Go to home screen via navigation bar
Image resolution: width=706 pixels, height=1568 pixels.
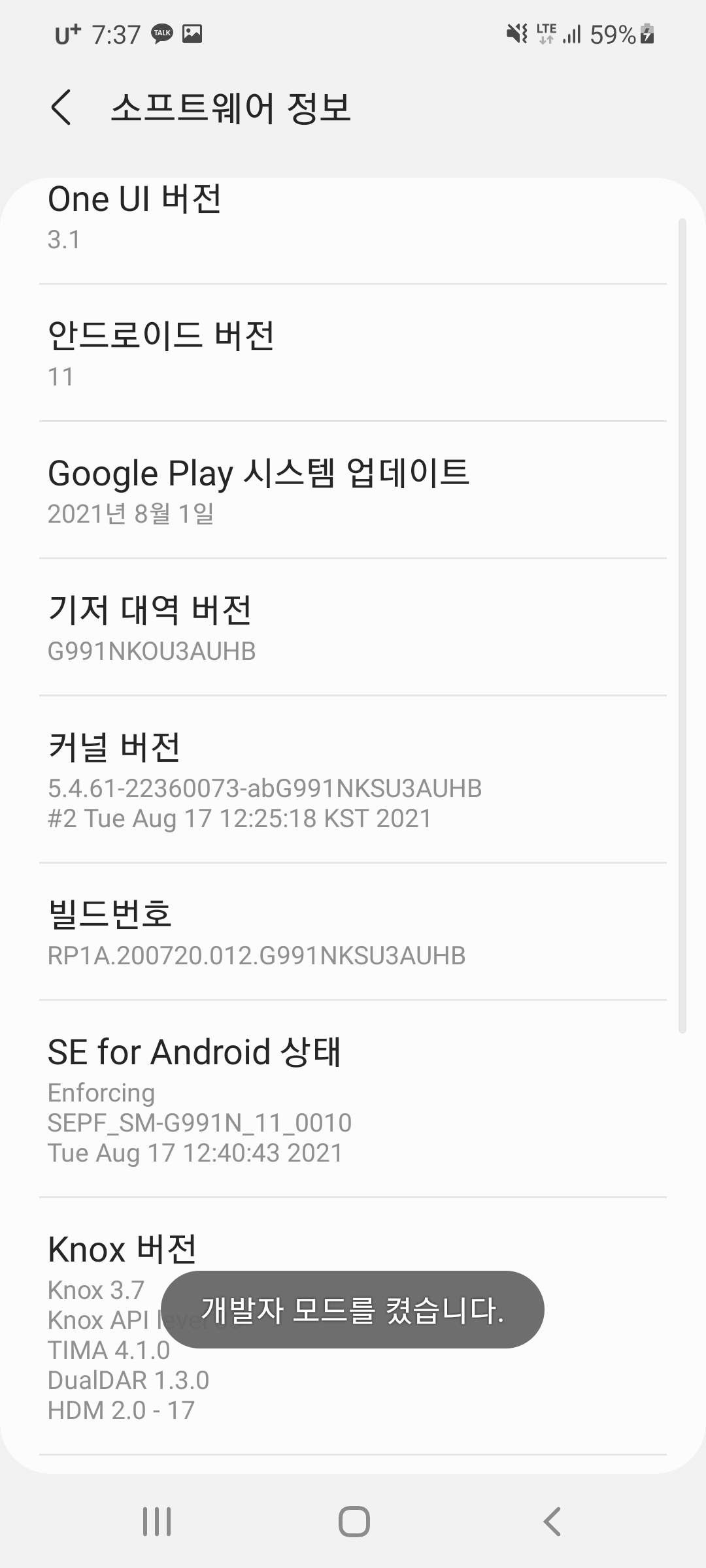coord(354,1521)
